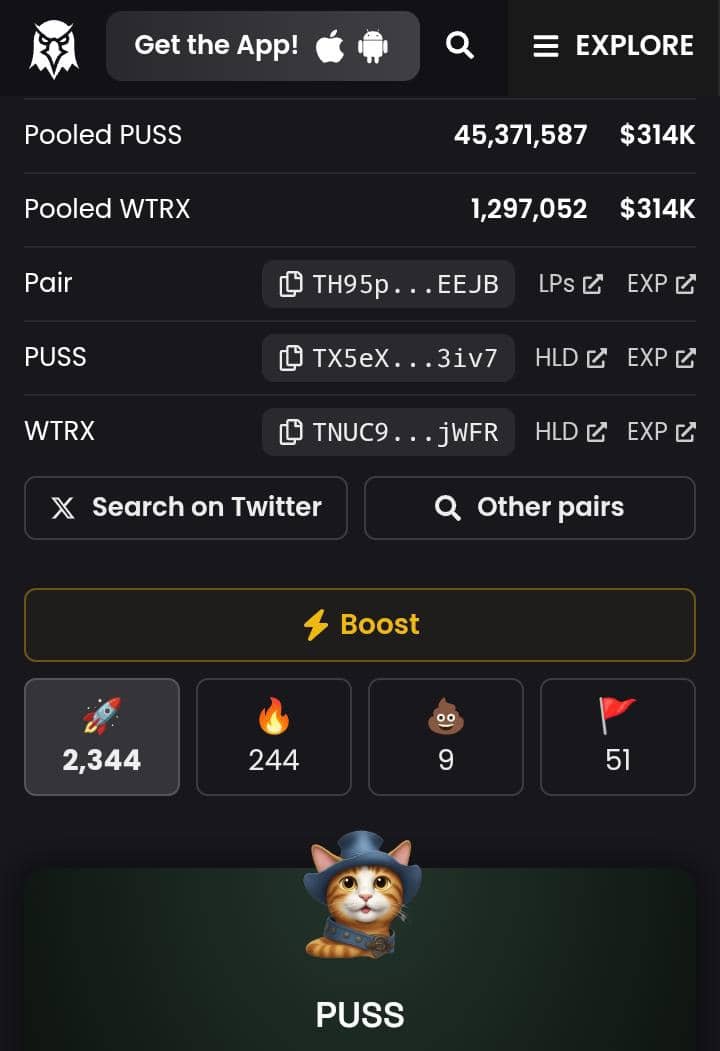This screenshot has width=720, height=1051.
Task: Open the EXPLORE menu
Action: click(613, 46)
